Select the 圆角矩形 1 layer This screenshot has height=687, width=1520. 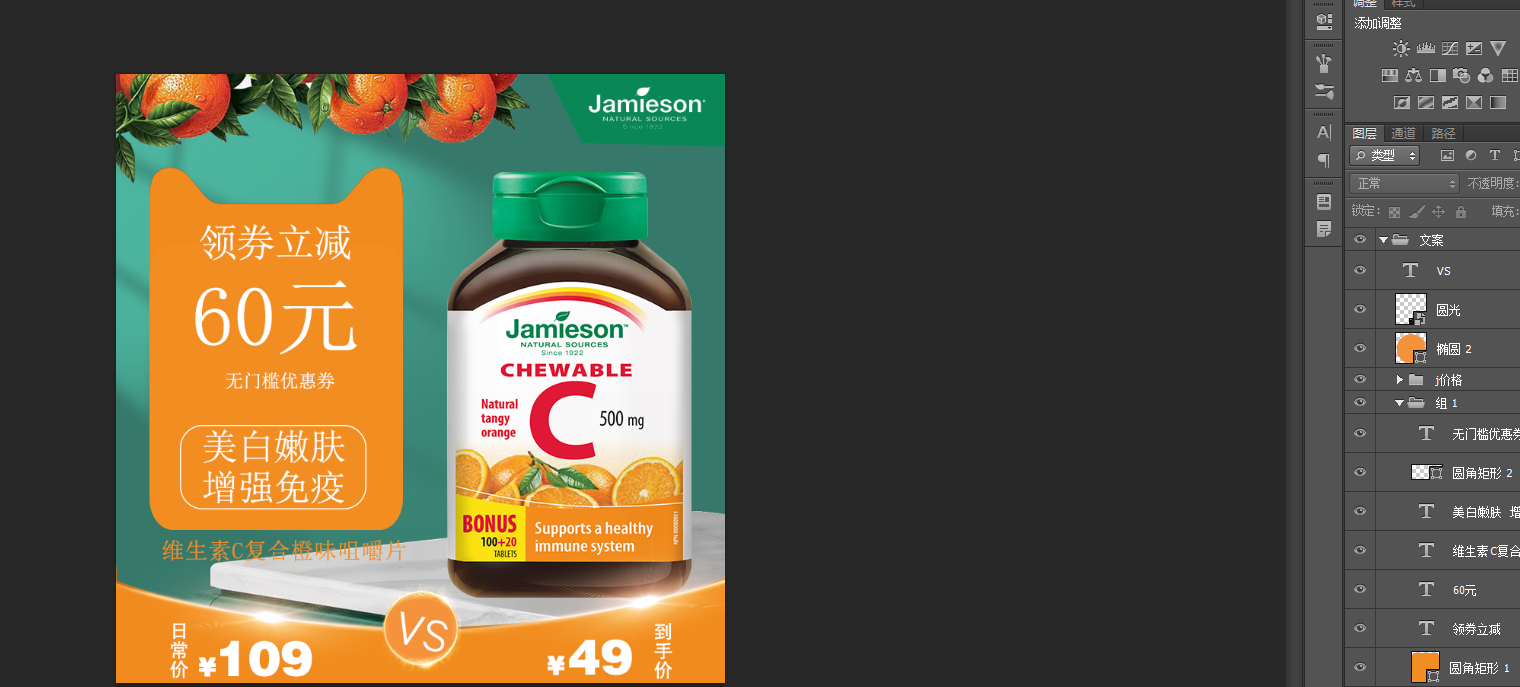click(x=1478, y=668)
